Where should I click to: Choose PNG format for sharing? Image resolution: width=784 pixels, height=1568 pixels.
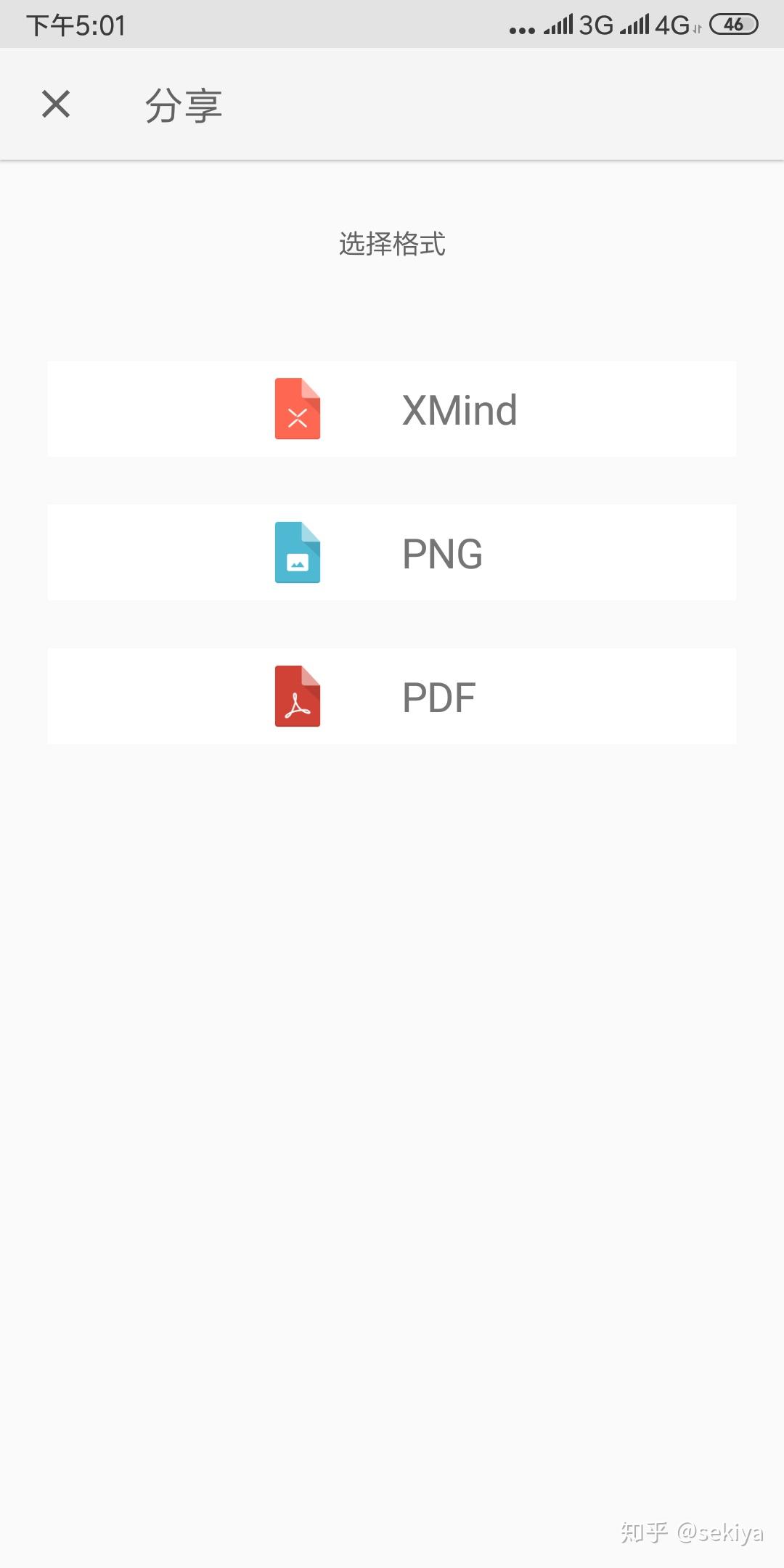(x=392, y=552)
